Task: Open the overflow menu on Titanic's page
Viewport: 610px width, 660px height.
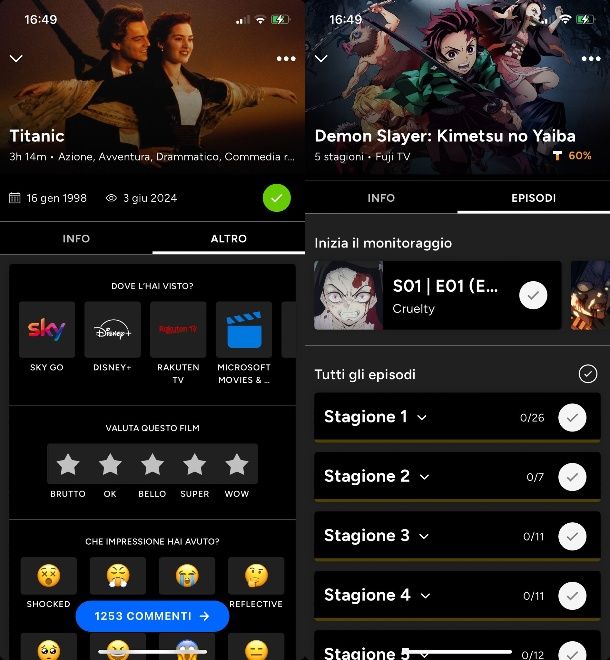Action: [x=286, y=59]
